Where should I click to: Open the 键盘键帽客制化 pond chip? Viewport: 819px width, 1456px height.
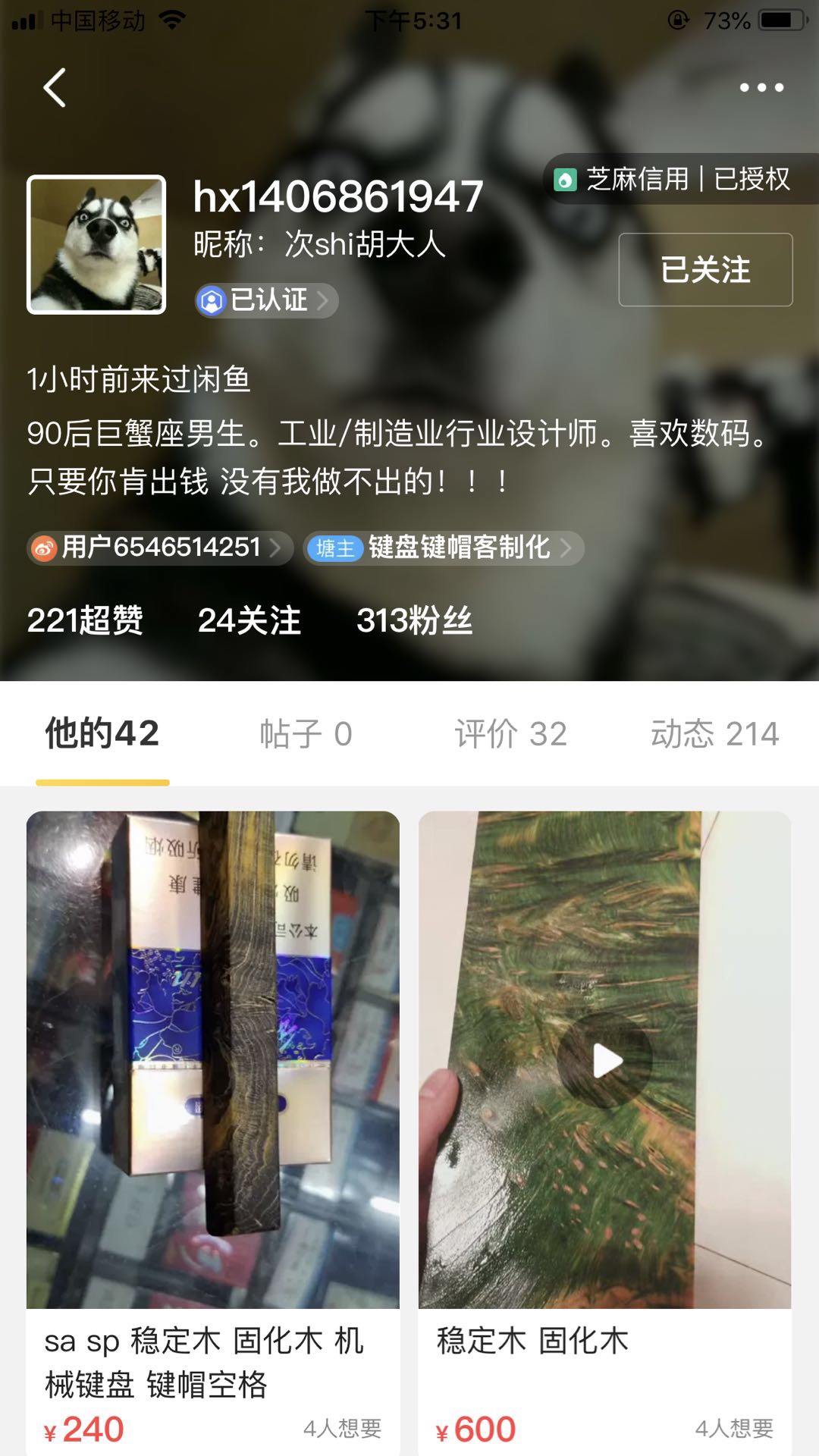[444, 548]
